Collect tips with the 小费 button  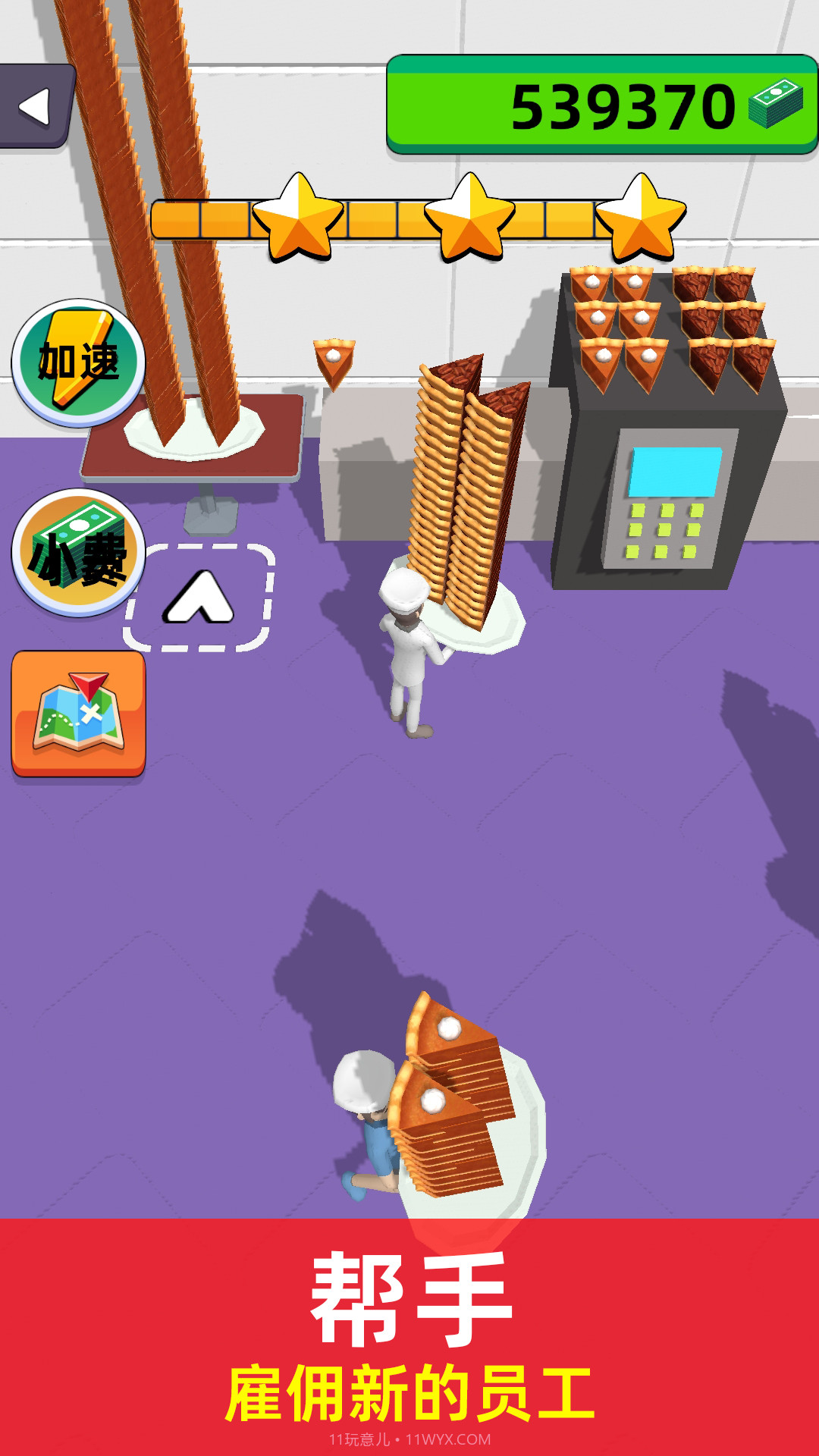78,553
